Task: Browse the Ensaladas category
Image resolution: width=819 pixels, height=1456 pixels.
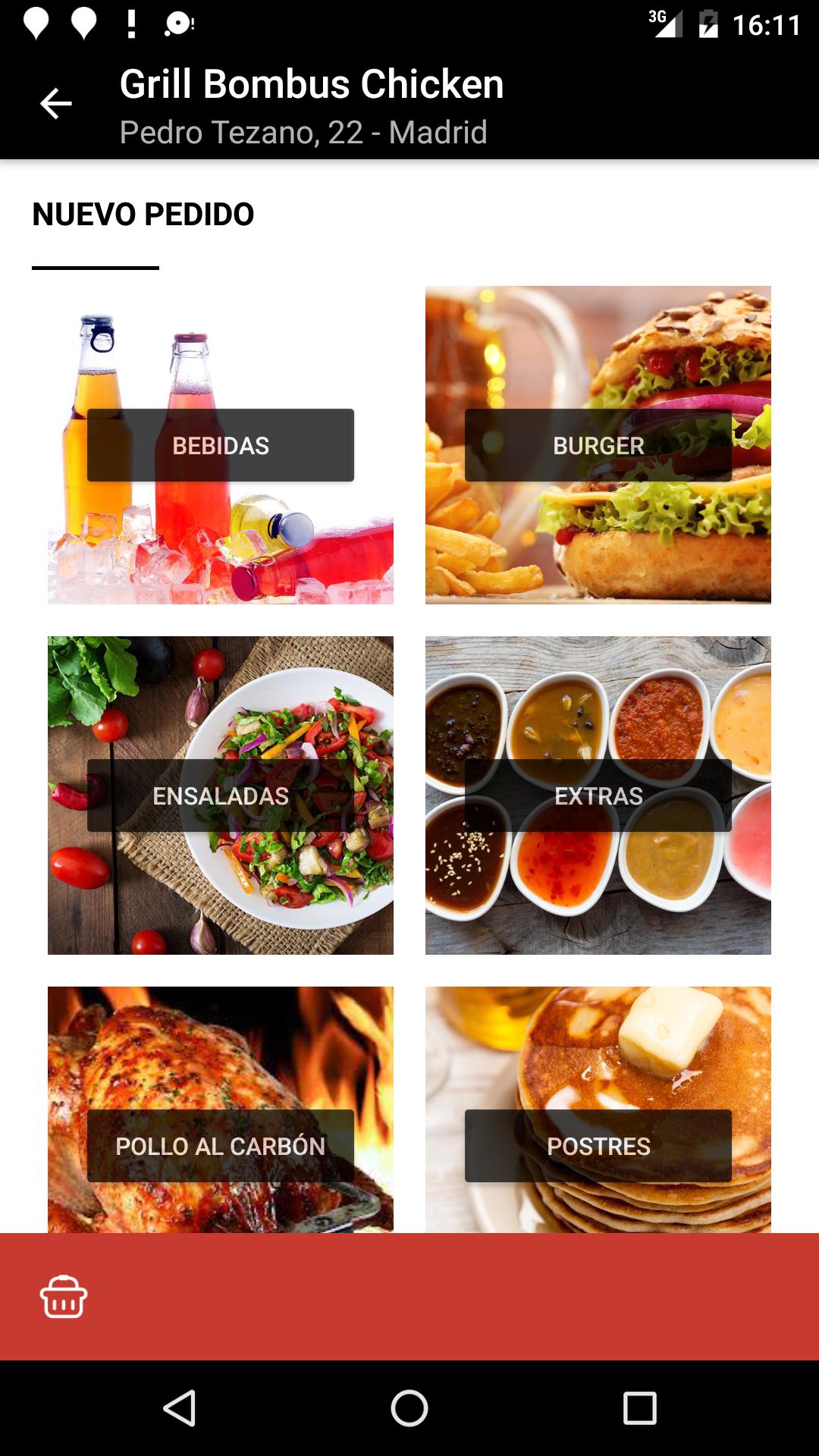Action: click(221, 795)
